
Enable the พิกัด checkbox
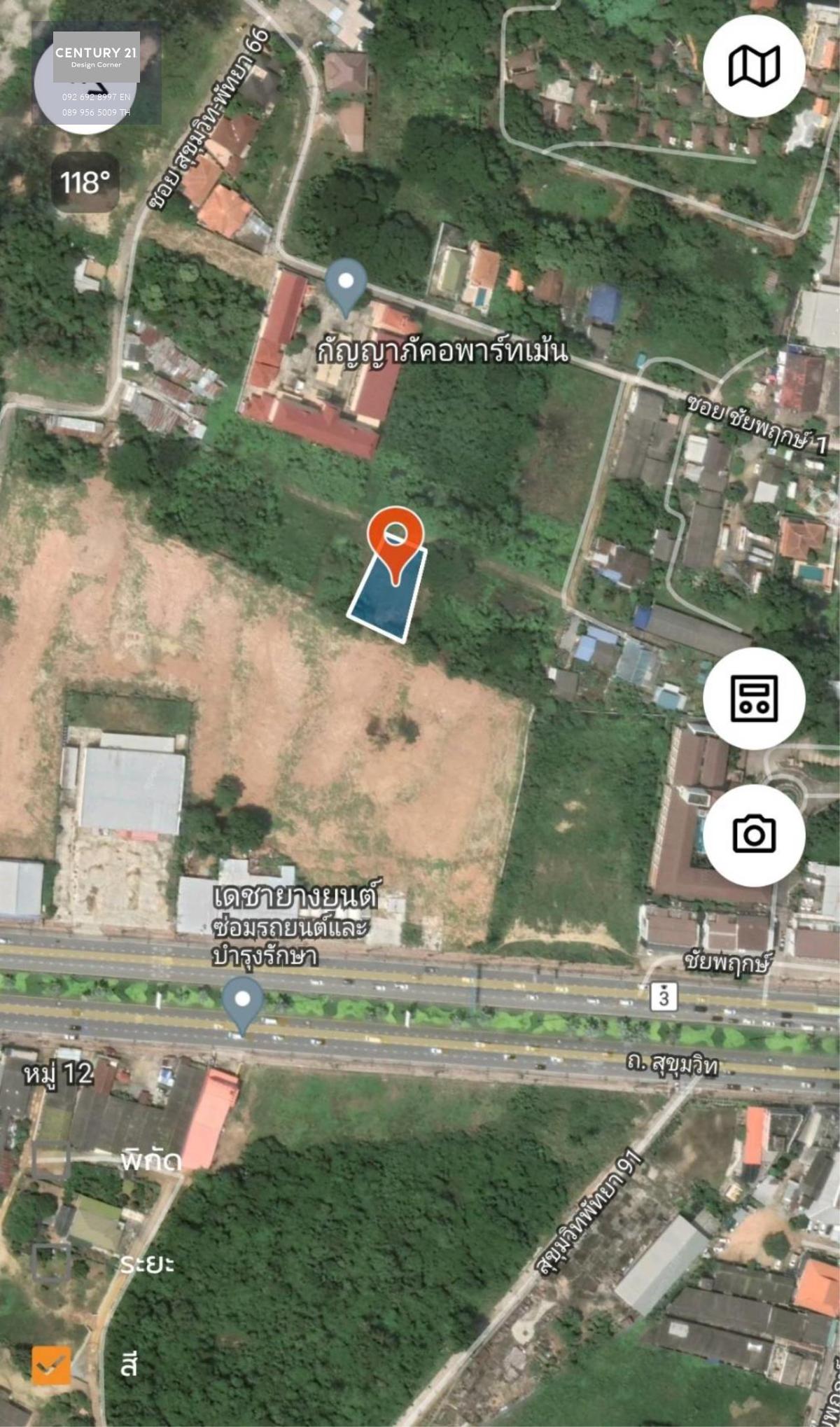click(51, 1160)
